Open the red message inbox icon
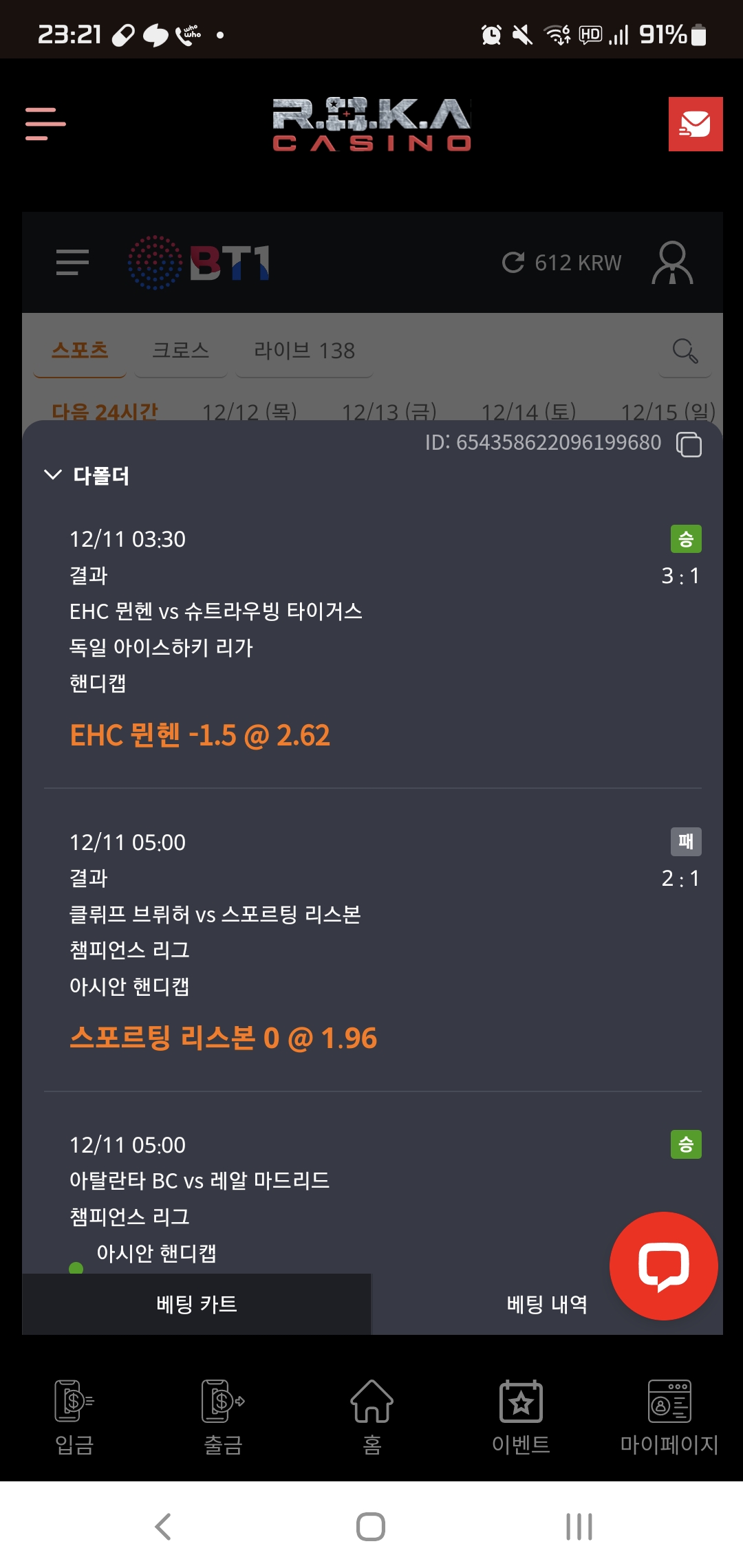The height and width of the screenshot is (1568, 743). click(696, 124)
